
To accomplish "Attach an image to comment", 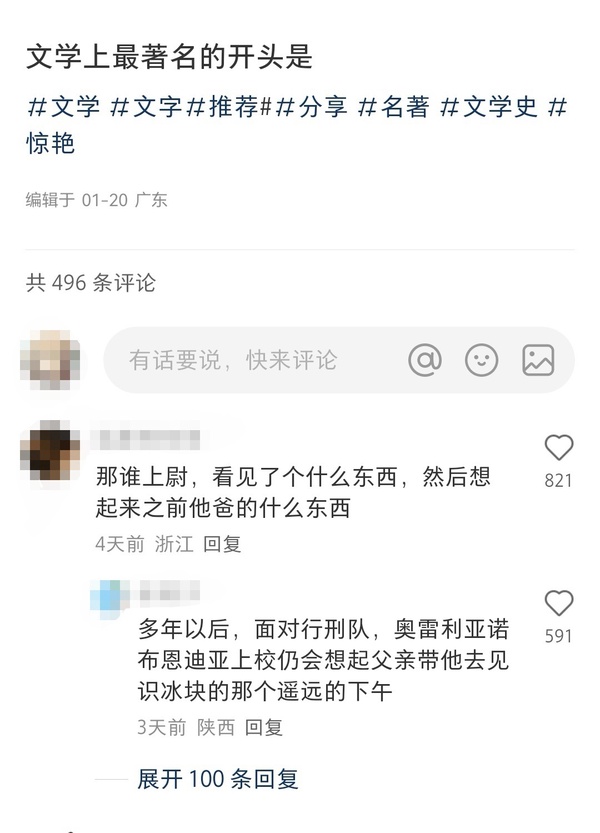I will 538,360.
